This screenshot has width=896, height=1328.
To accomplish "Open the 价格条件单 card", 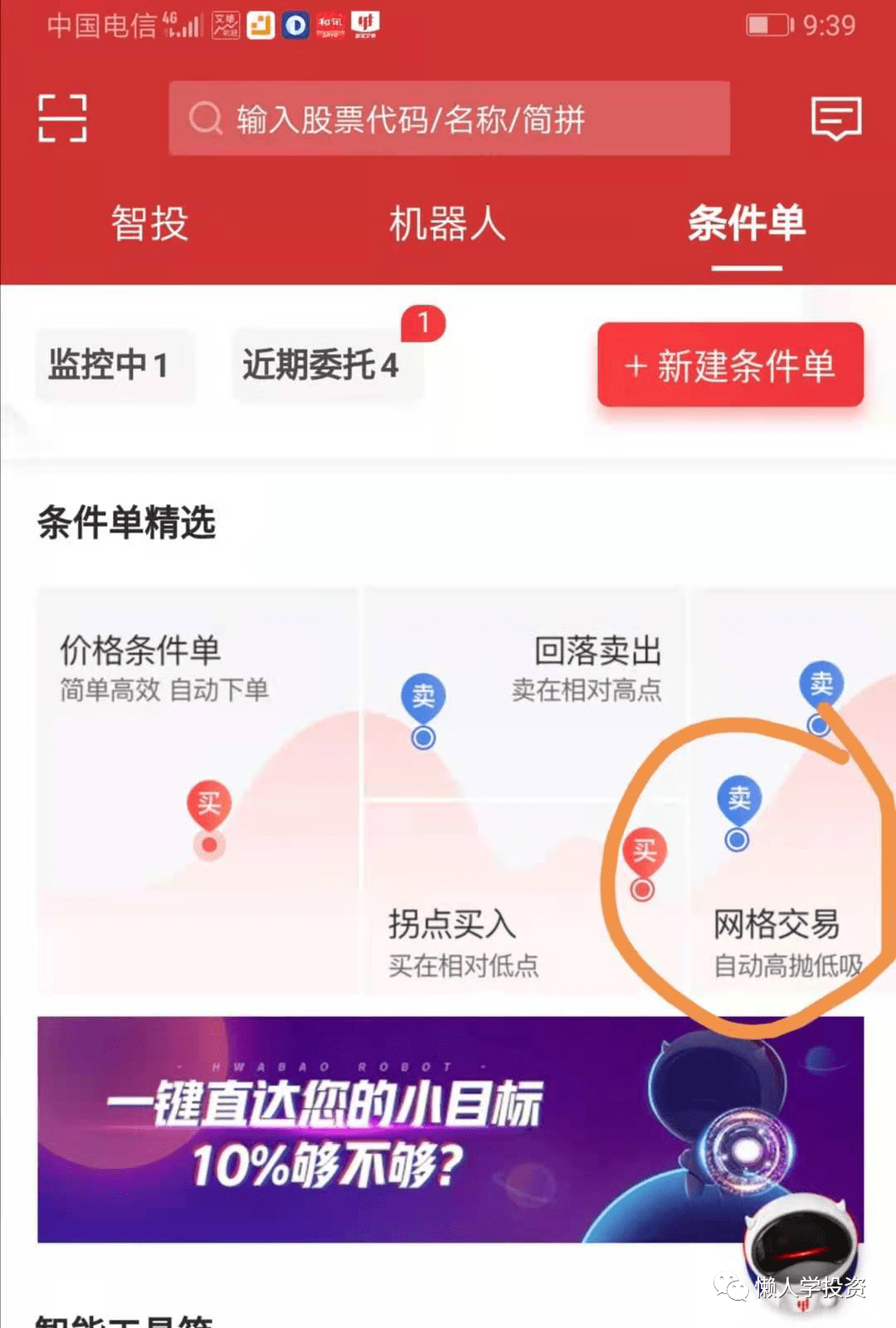I will tap(197, 788).
